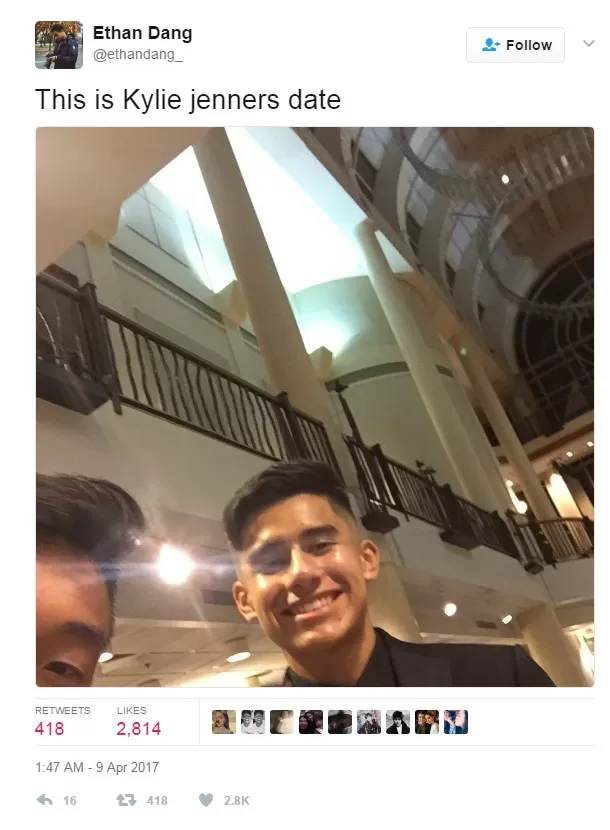View the 418 retweets list

point(50,729)
